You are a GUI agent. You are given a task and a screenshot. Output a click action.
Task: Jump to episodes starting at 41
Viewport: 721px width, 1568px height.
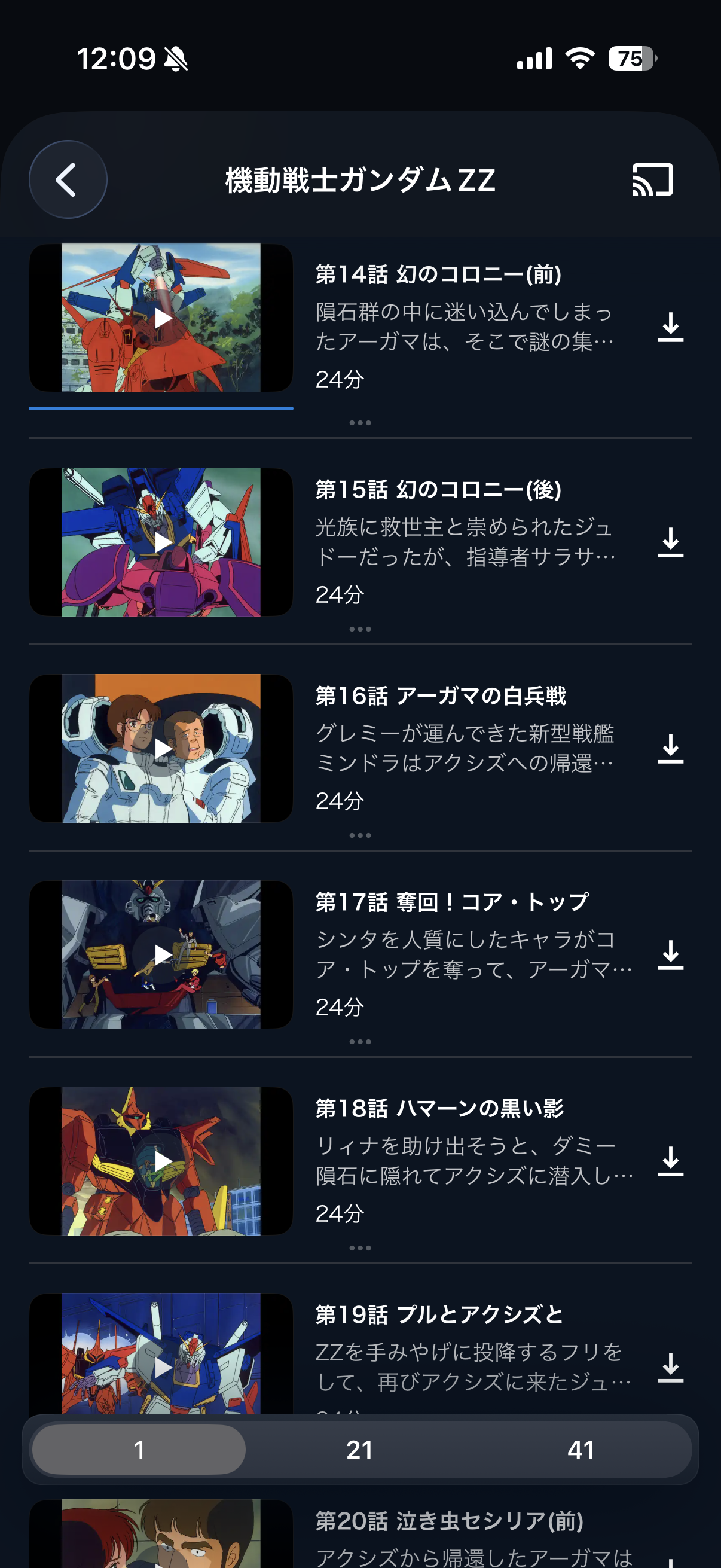coord(581,1450)
